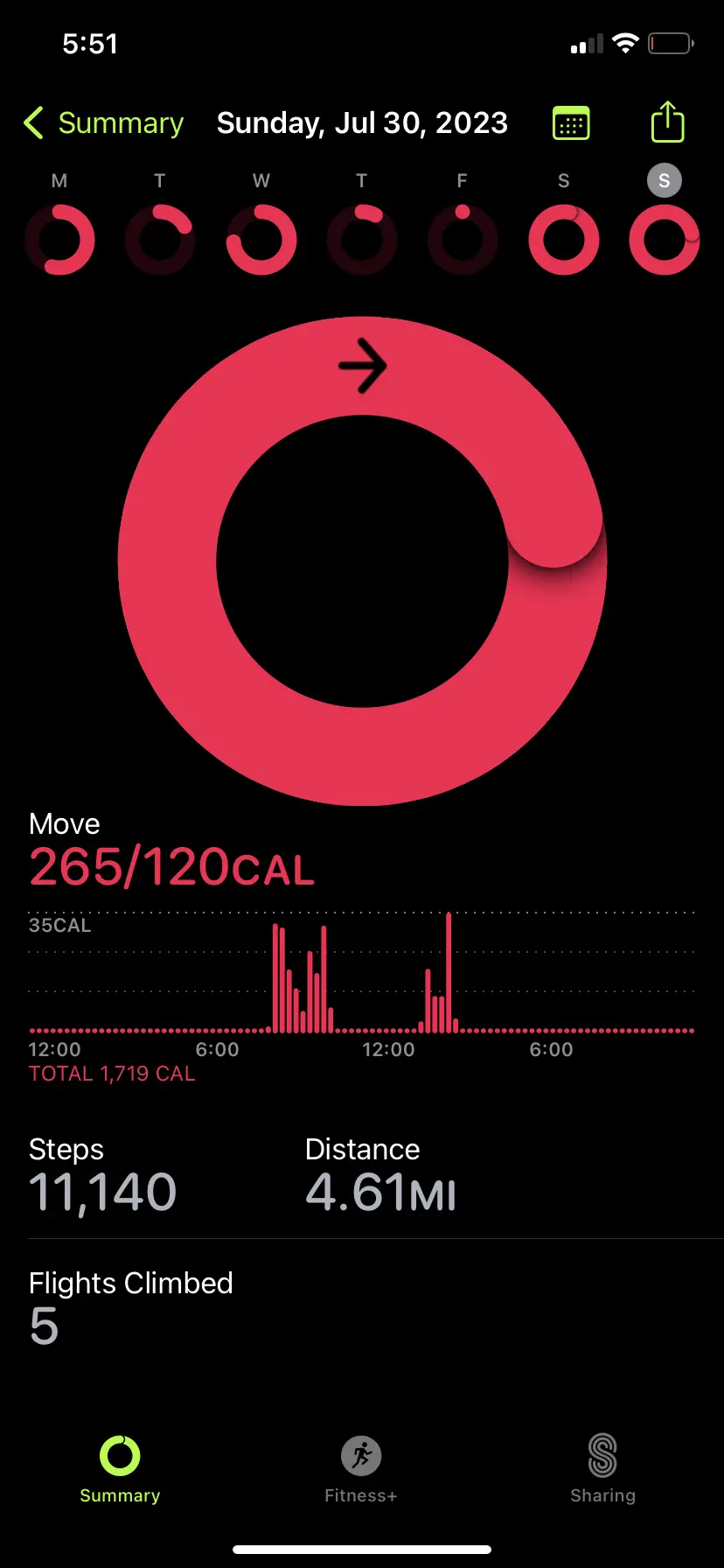Tap the Summary tab
The image size is (724, 1568).
120,1468
